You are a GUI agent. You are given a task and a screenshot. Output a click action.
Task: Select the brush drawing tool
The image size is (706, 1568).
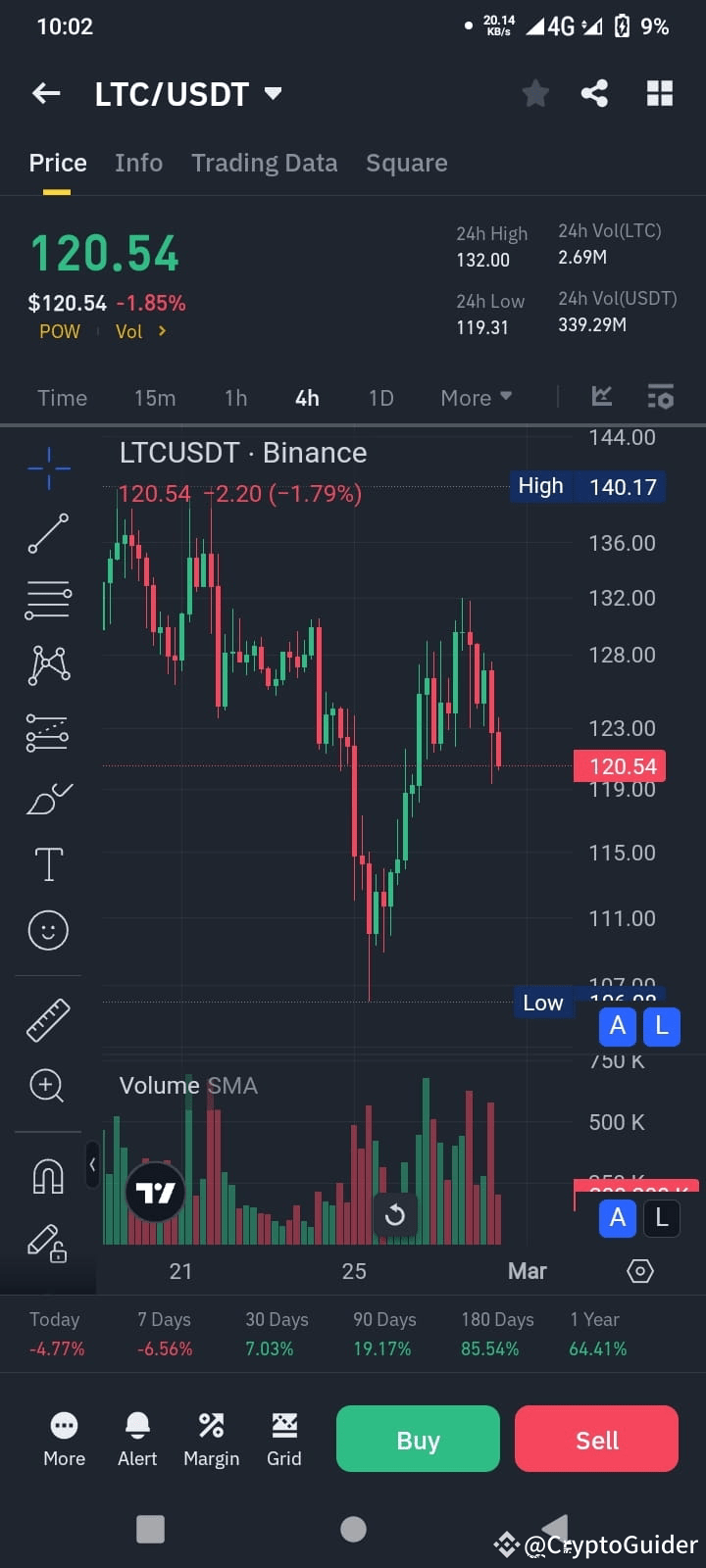click(47, 799)
